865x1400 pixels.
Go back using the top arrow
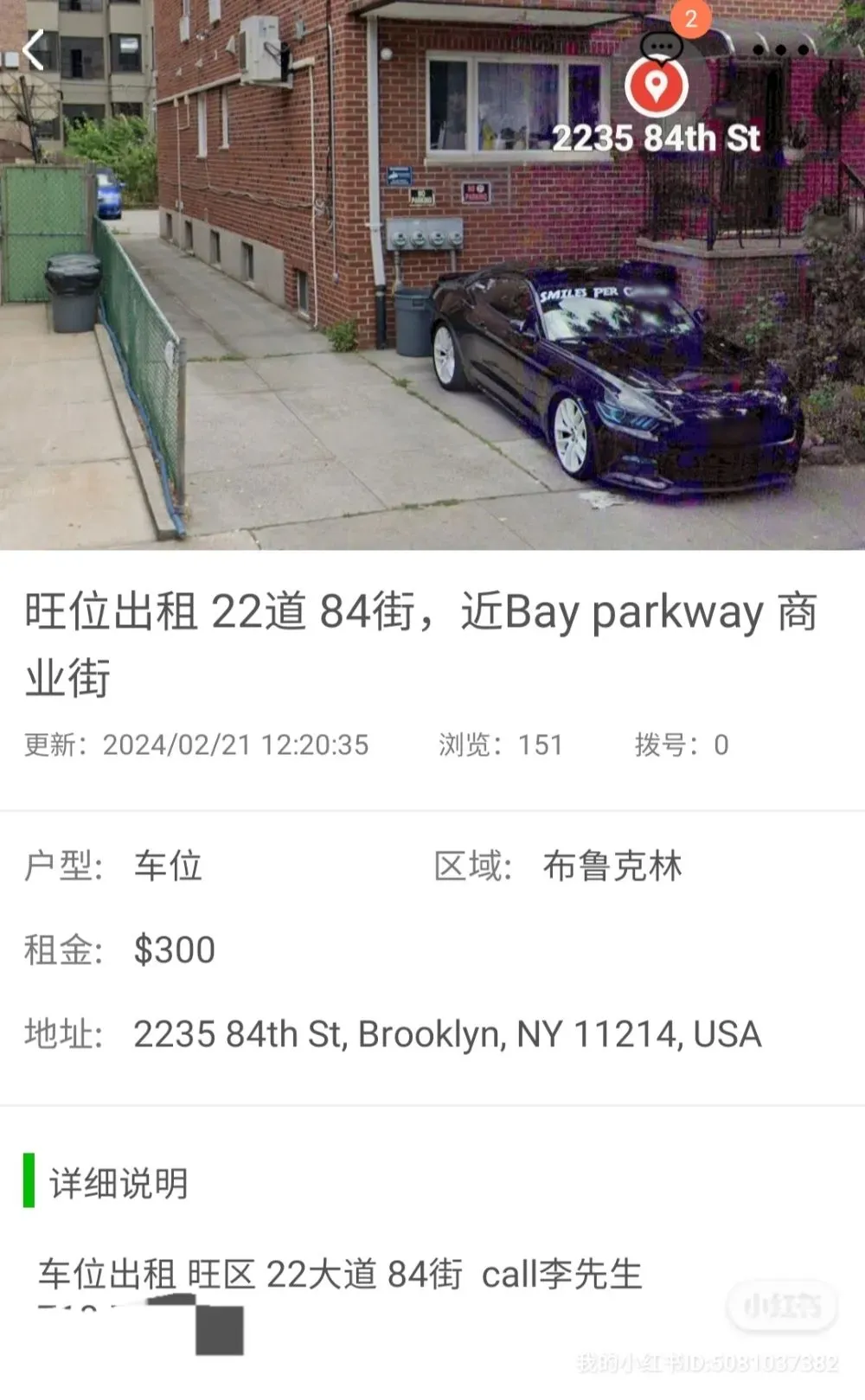click(x=34, y=50)
